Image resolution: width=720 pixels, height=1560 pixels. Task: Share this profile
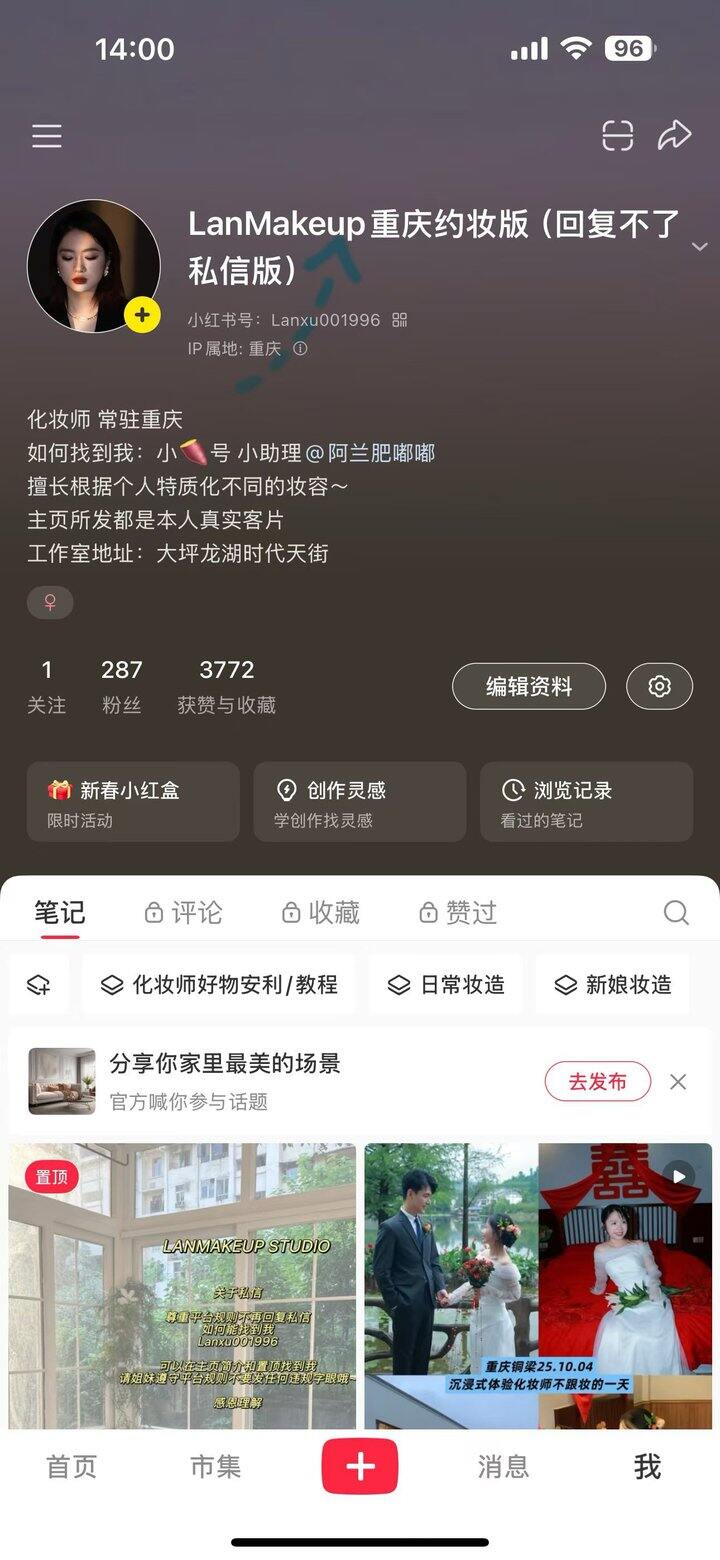click(675, 135)
